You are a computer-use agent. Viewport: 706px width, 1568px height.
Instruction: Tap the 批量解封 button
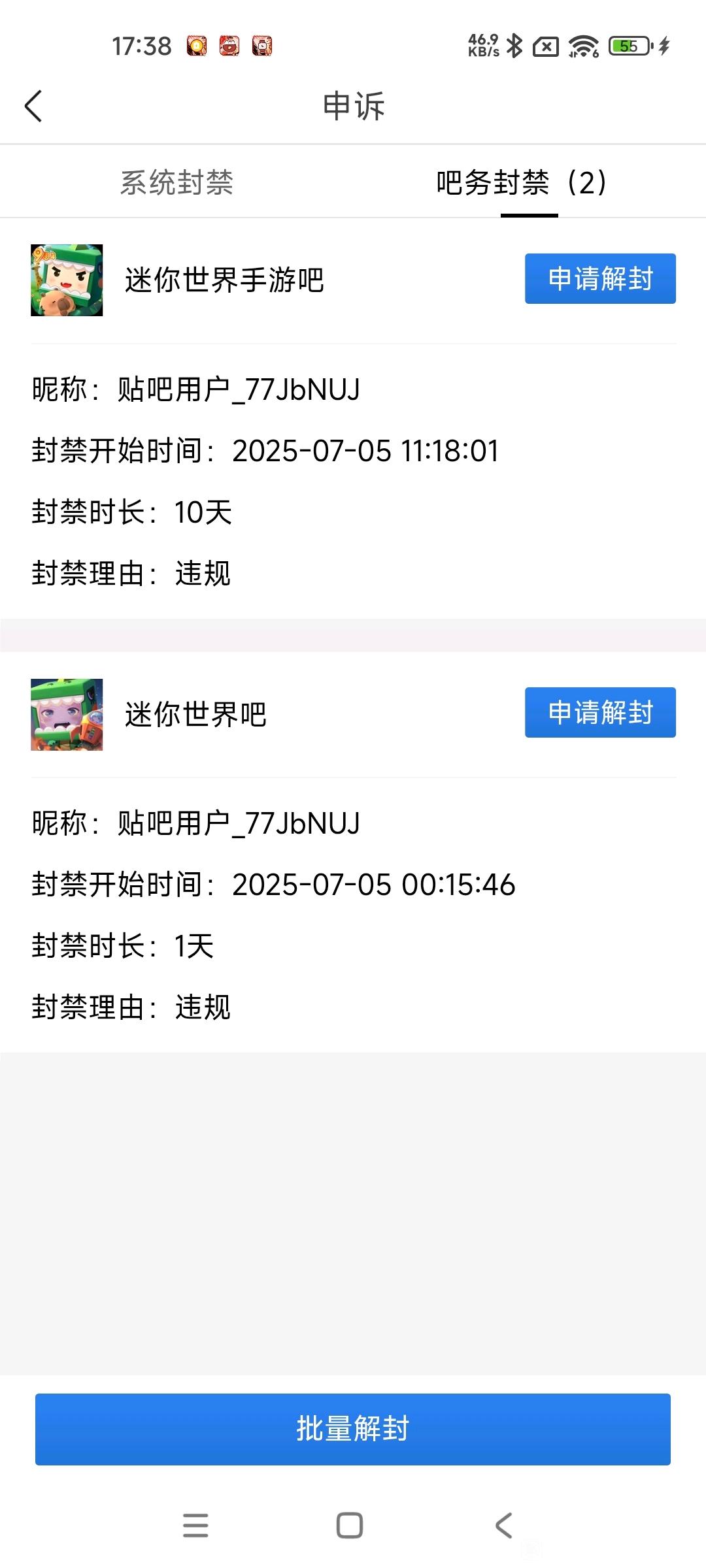[353, 1429]
